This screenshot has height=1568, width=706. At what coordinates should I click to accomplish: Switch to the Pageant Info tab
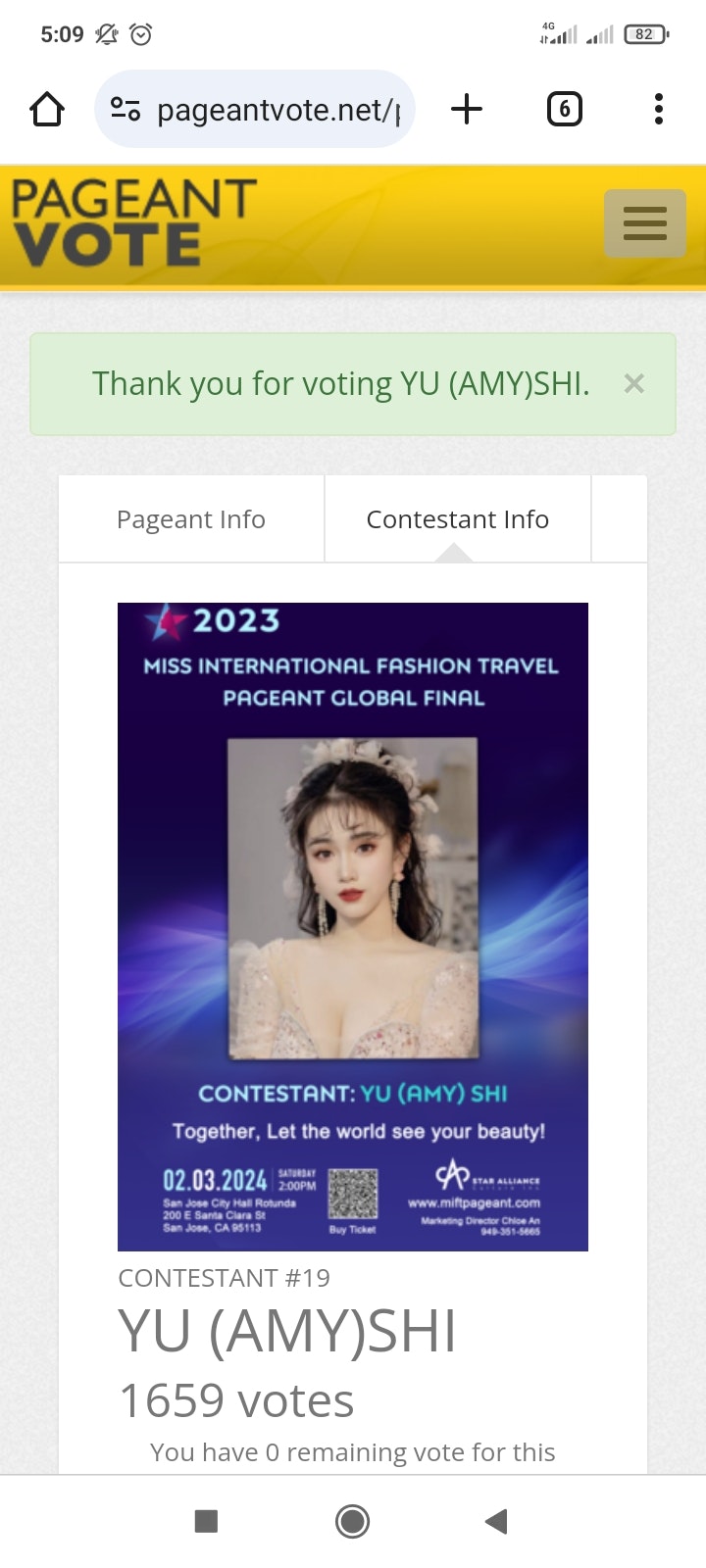tap(191, 519)
